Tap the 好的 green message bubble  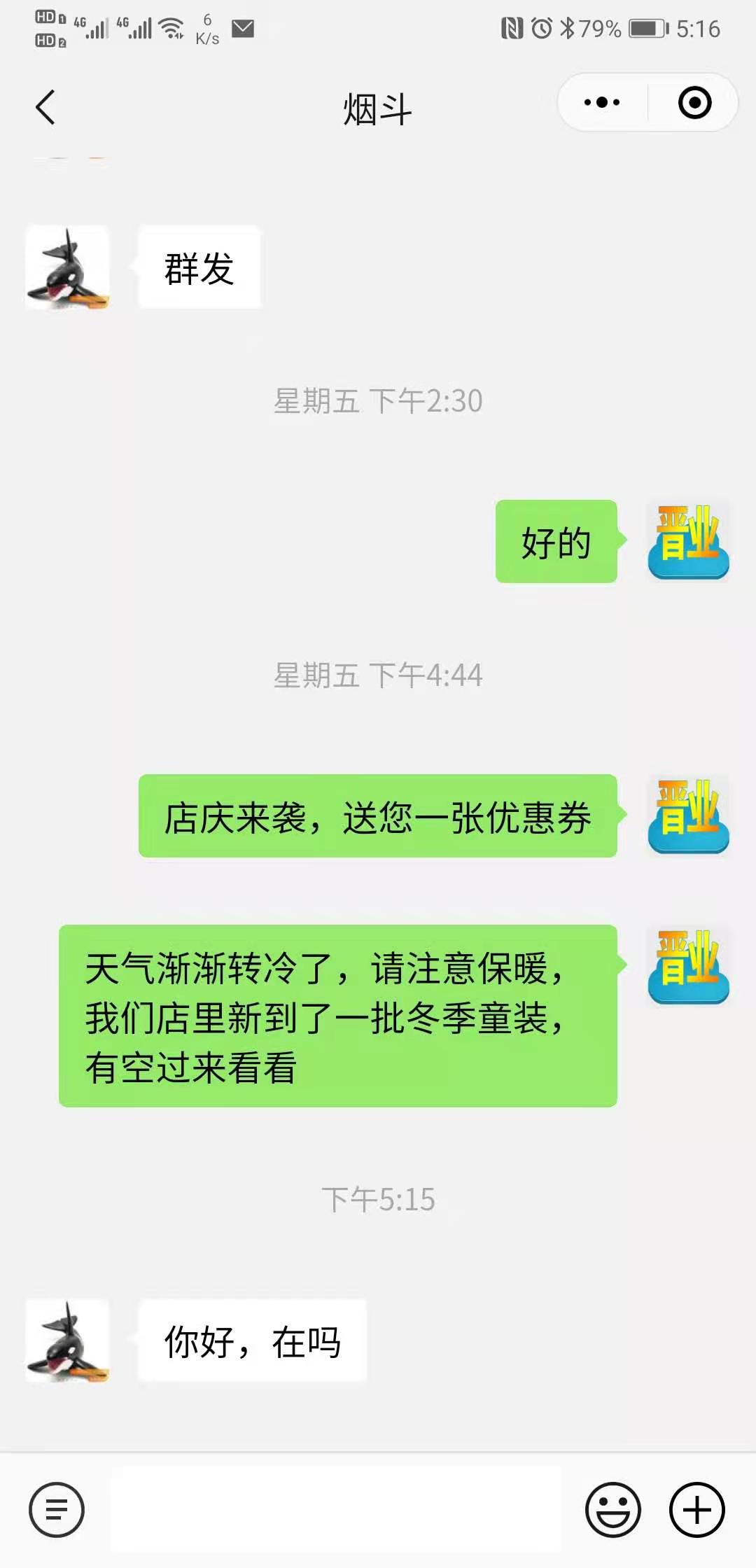click(x=556, y=539)
